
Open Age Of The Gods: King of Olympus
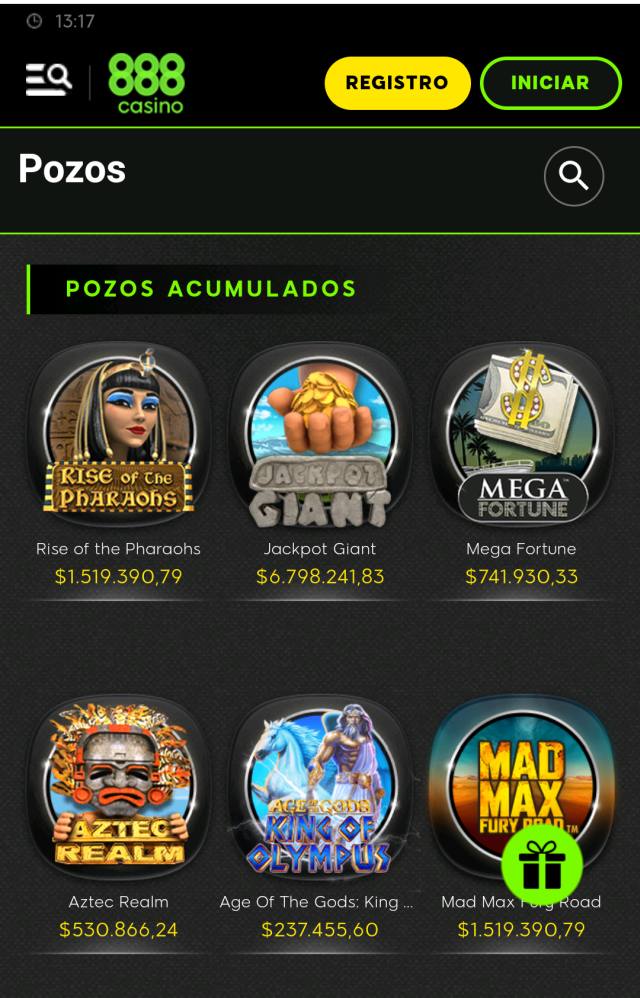[x=319, y=788]
